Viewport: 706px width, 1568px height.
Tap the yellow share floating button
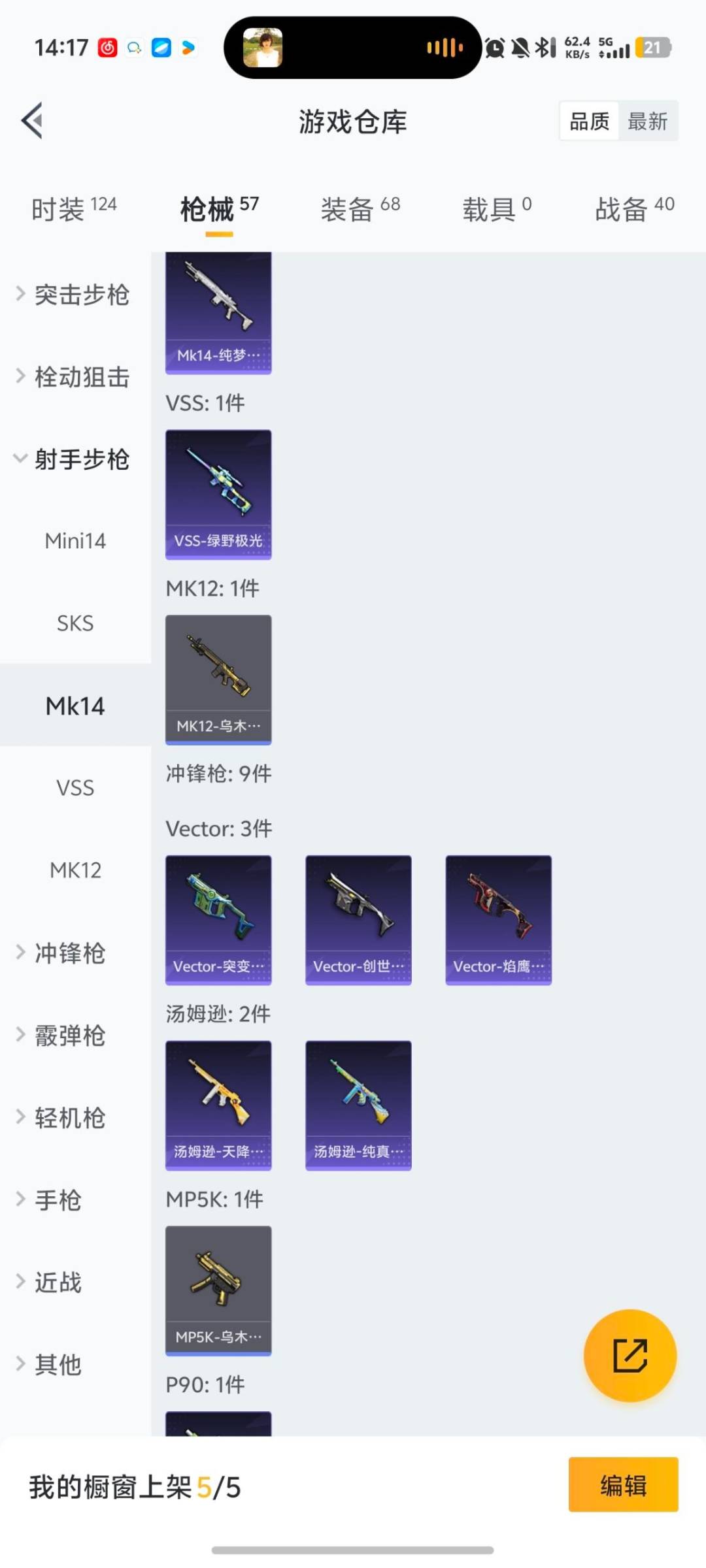(630, 1356)
